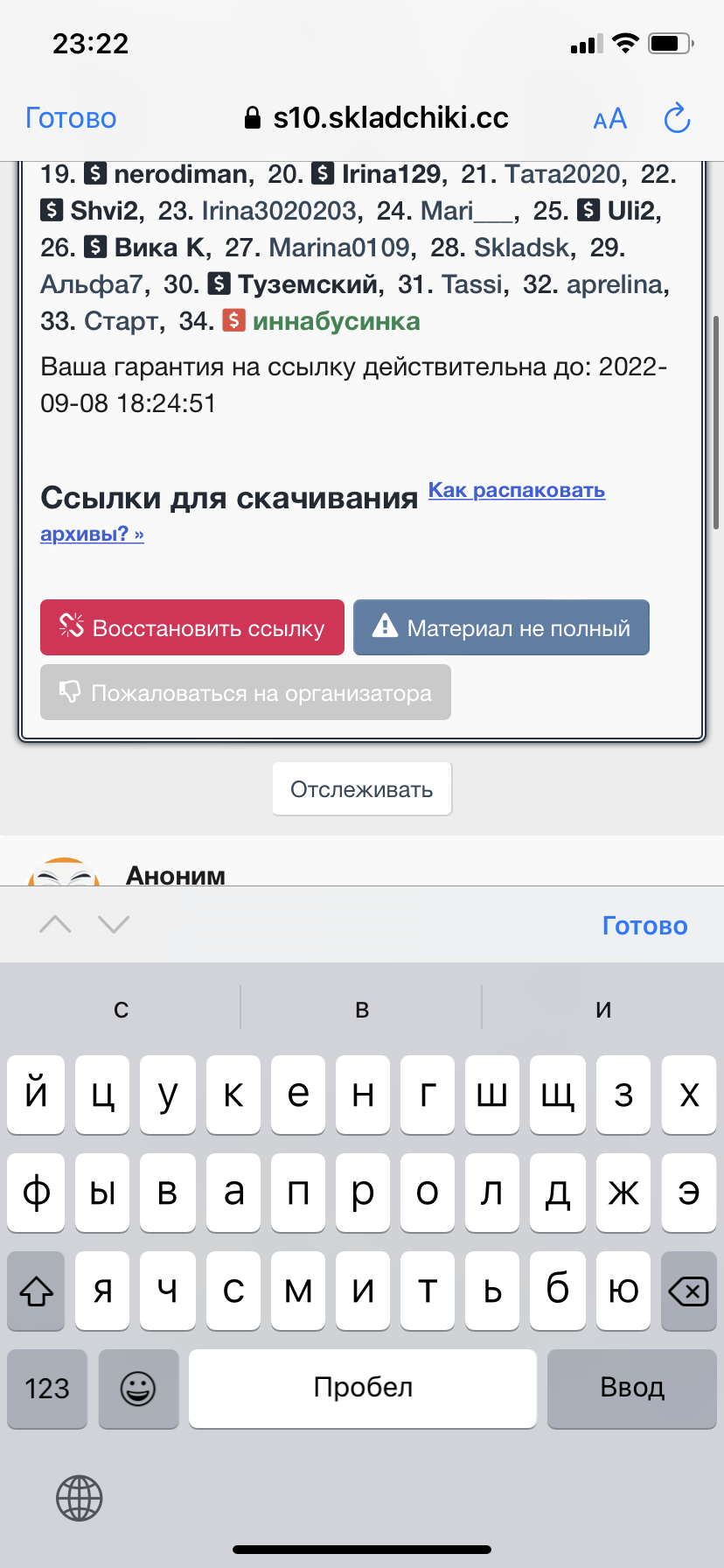Dismiss keyboard with Готово above keys
724x1568 pixels.
click(x=645, y=926)
